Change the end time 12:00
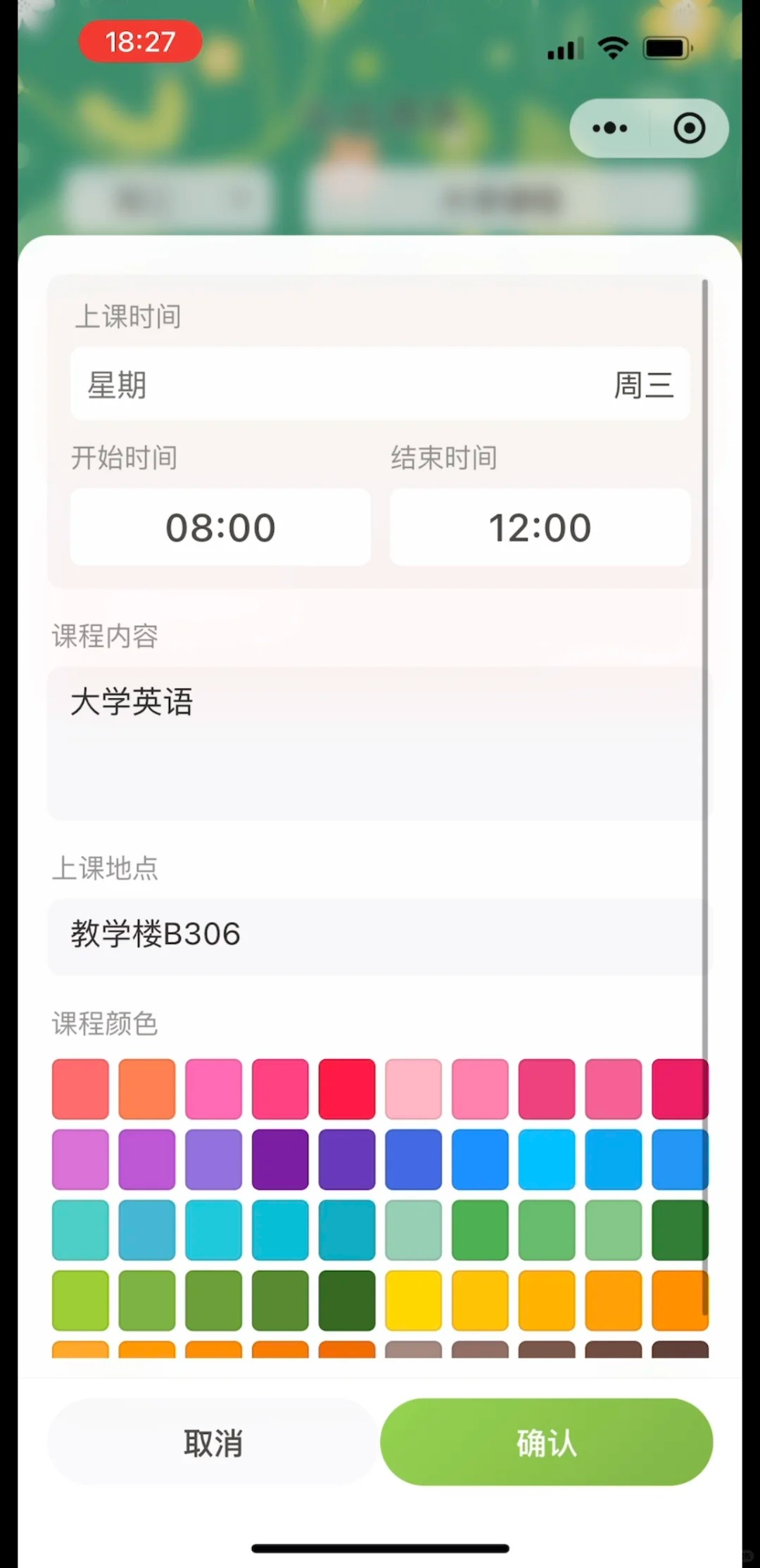This screenshot has height=1568, width=760. [x=540, y=527]
